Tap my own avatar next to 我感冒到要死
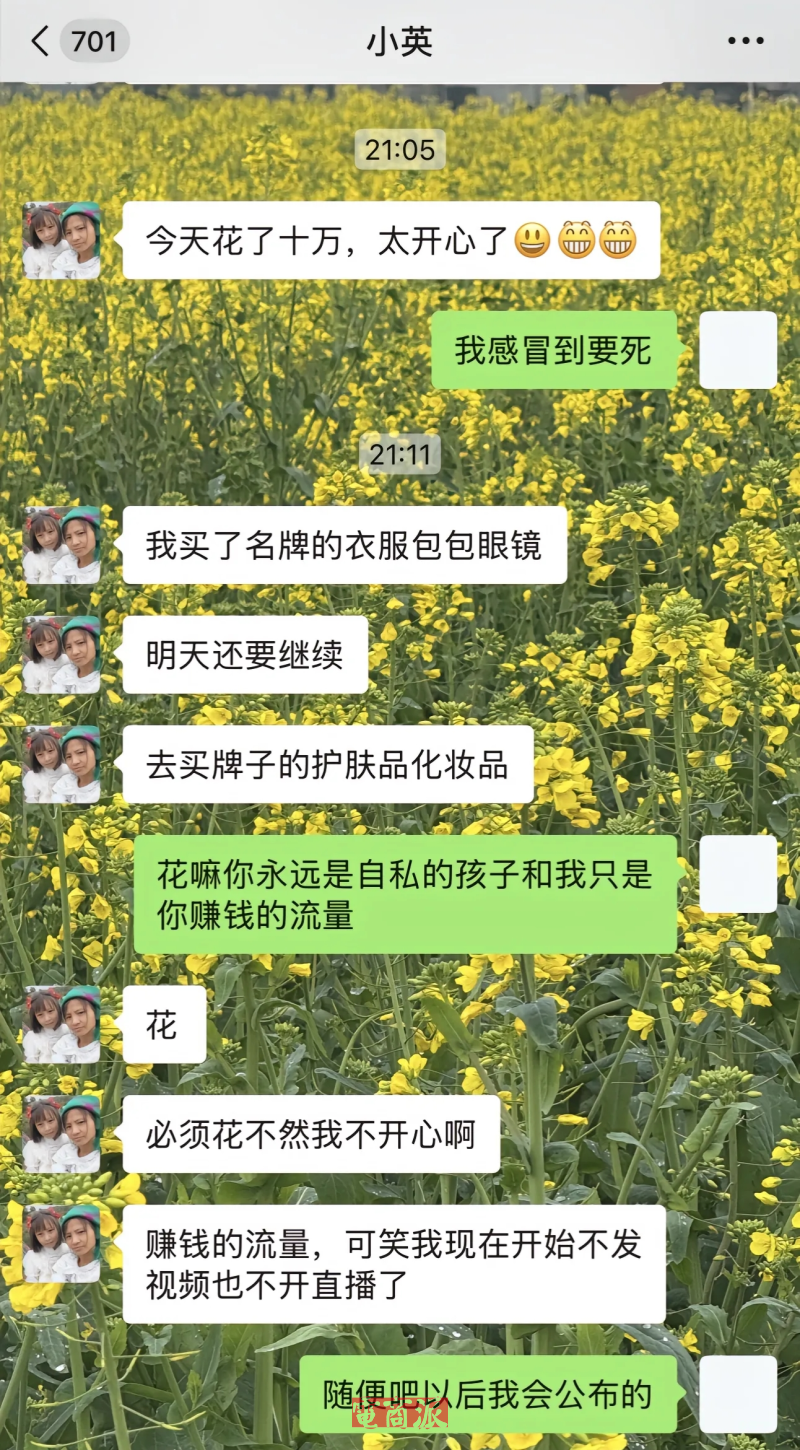This screenshot has width=800, height=1450. click(x=738, y=350)
